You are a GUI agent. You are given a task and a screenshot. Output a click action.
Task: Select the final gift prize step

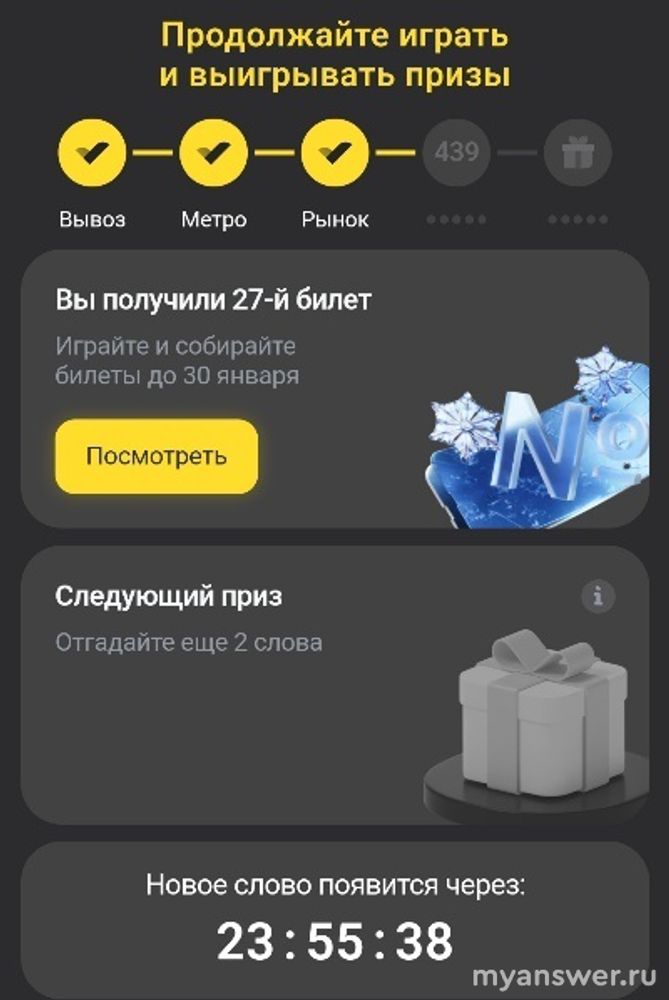click(x=578, y=153)
